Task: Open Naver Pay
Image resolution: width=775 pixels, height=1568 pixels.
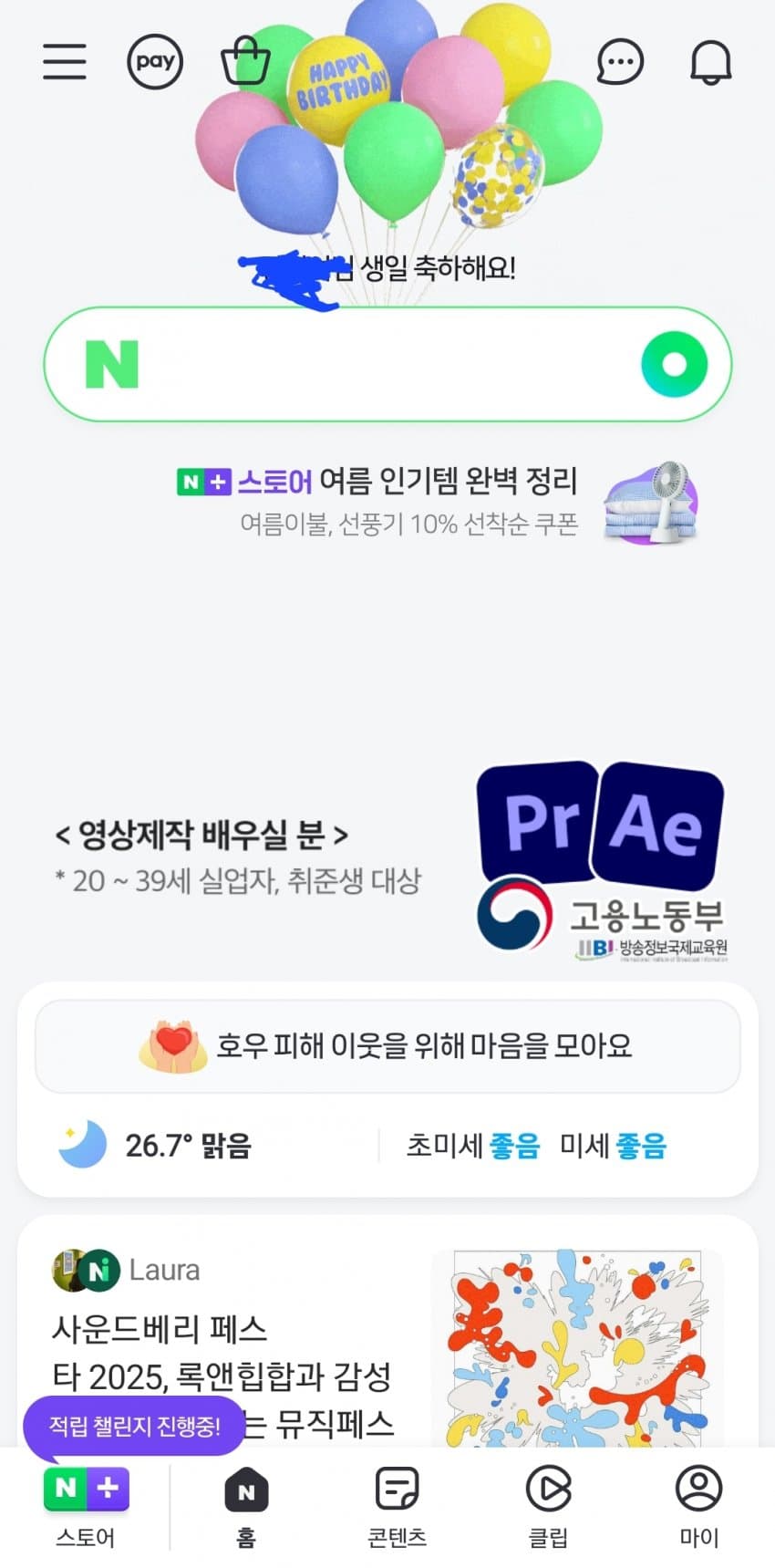Action: [x=155, y=62]
